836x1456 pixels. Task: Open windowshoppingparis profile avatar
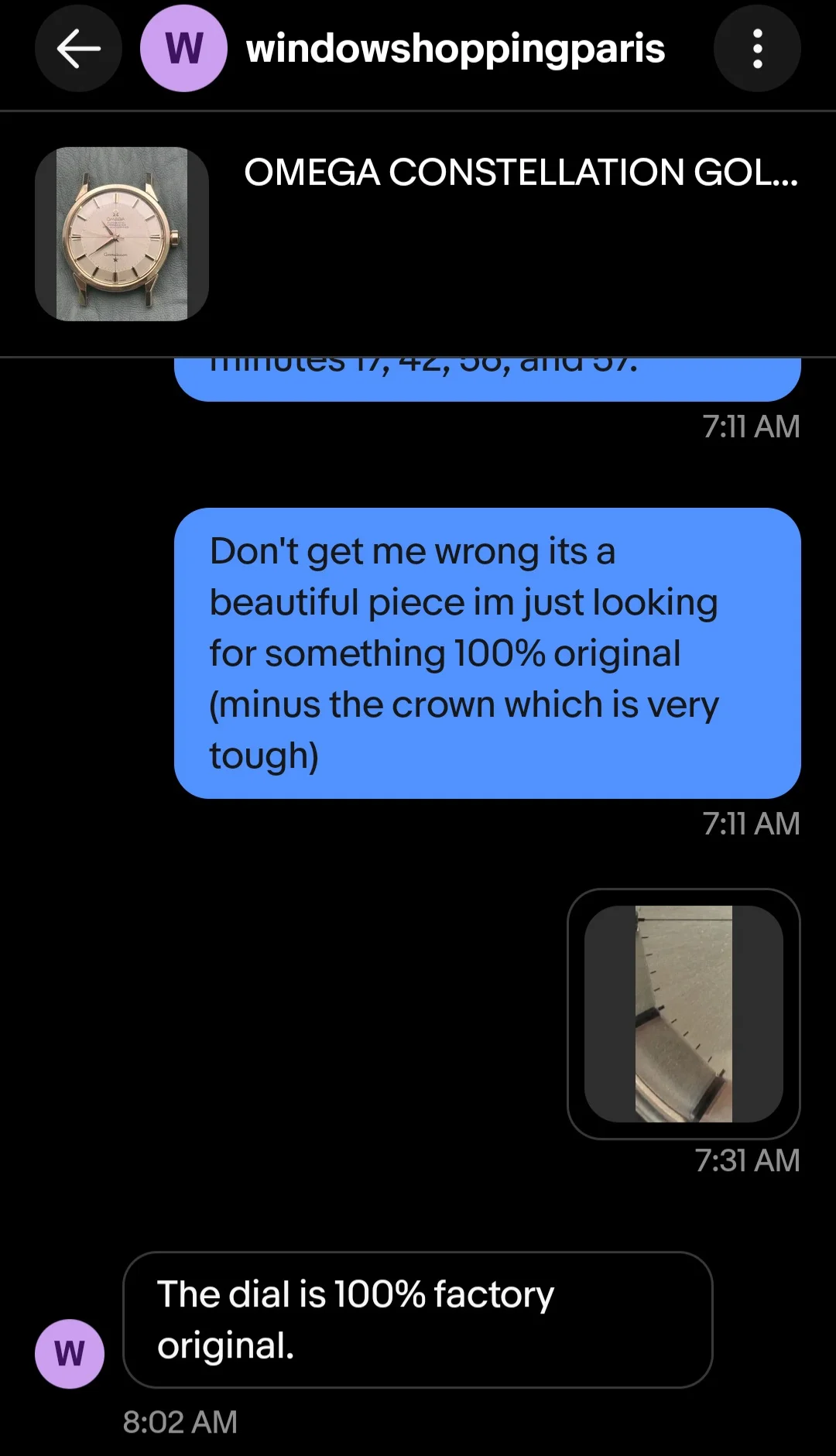(x=183, y=49)
